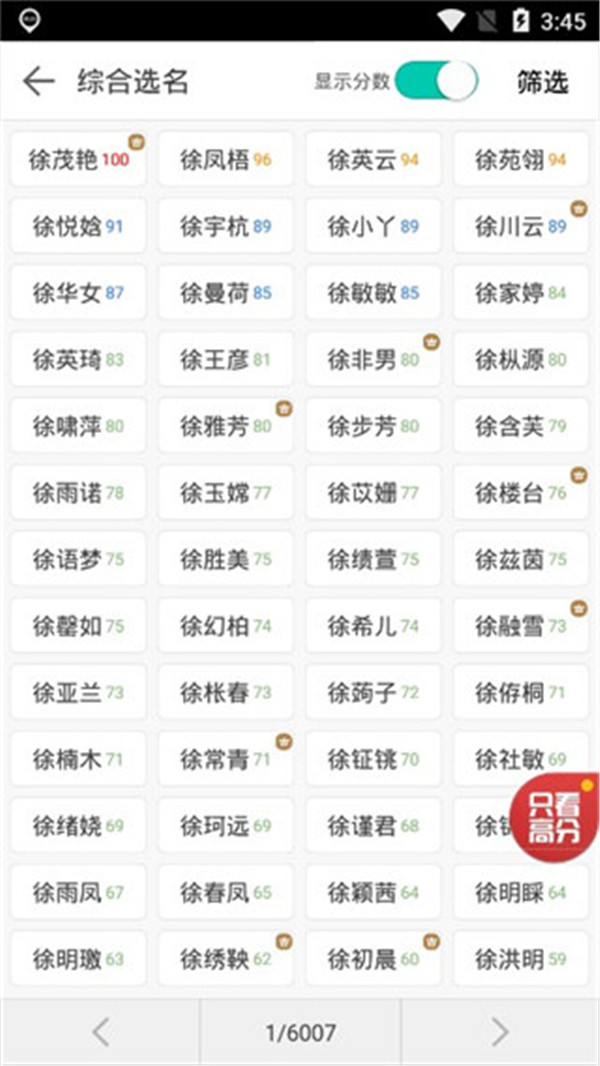Go to the previous page of names
The image size is (600, 1066).
(x=100, y=1032)
